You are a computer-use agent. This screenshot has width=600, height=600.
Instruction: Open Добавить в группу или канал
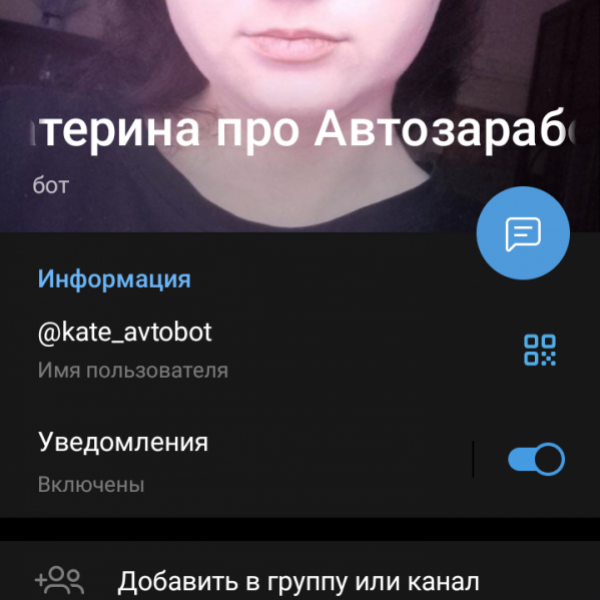298,581
